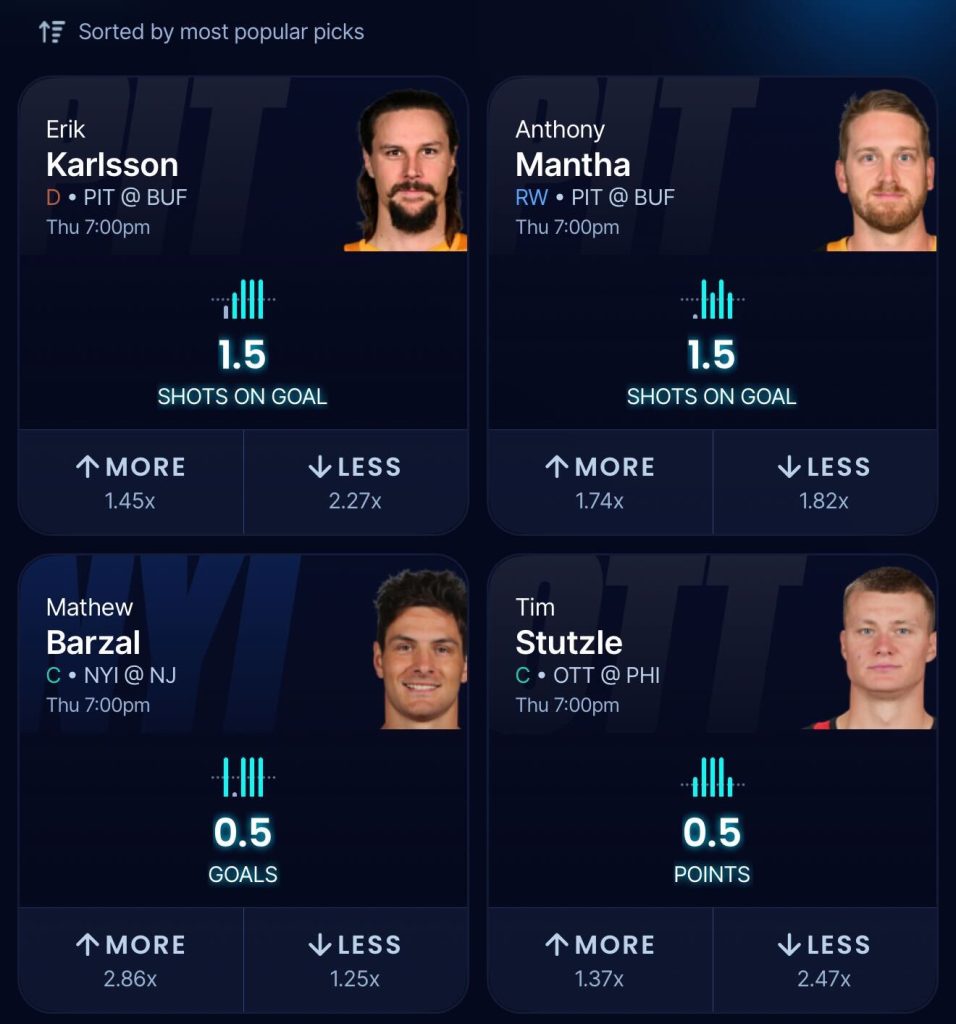
Task: Tap MORE on Tim Stutzle 0.5 points
Action: (x=600, y=960)
